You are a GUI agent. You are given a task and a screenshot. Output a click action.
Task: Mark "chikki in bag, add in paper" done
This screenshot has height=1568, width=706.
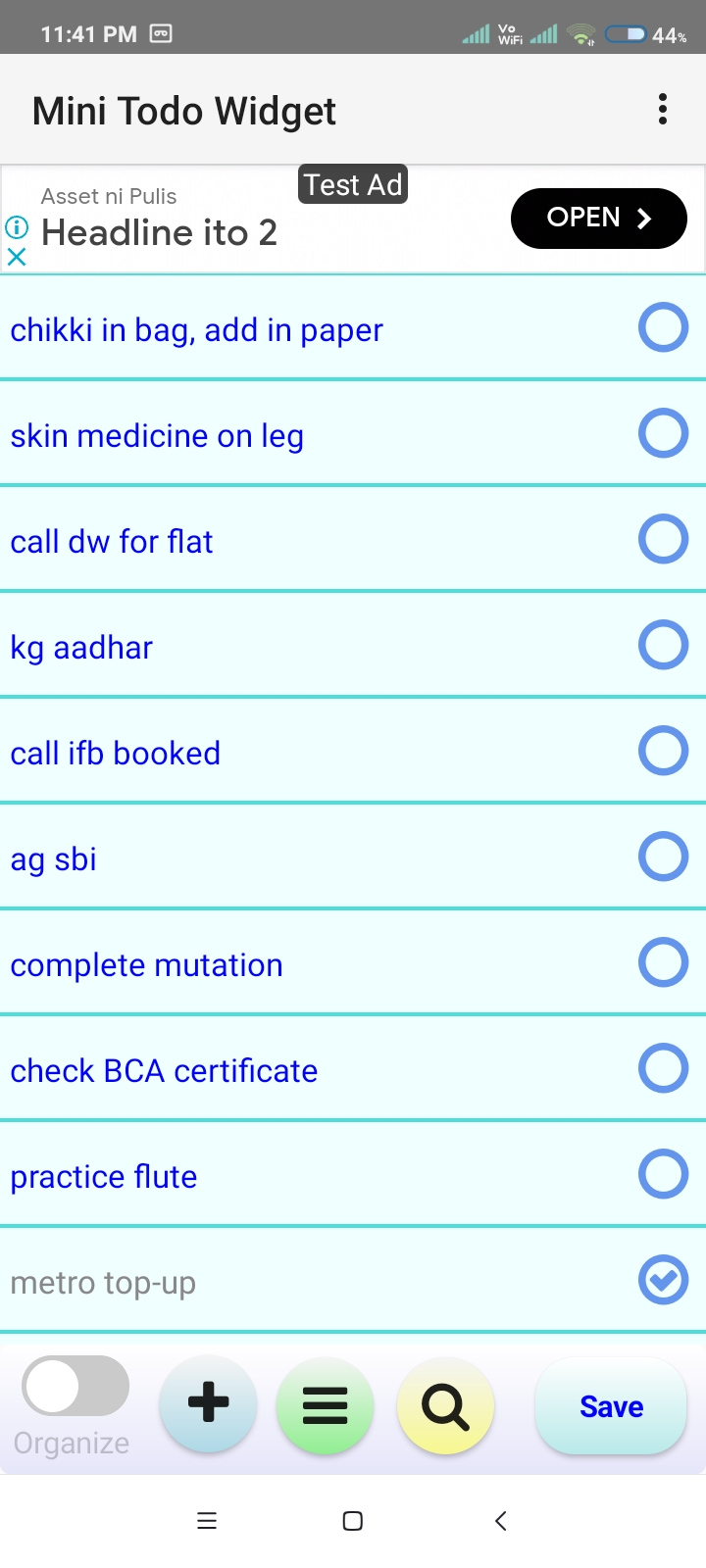tap(664, 327)
